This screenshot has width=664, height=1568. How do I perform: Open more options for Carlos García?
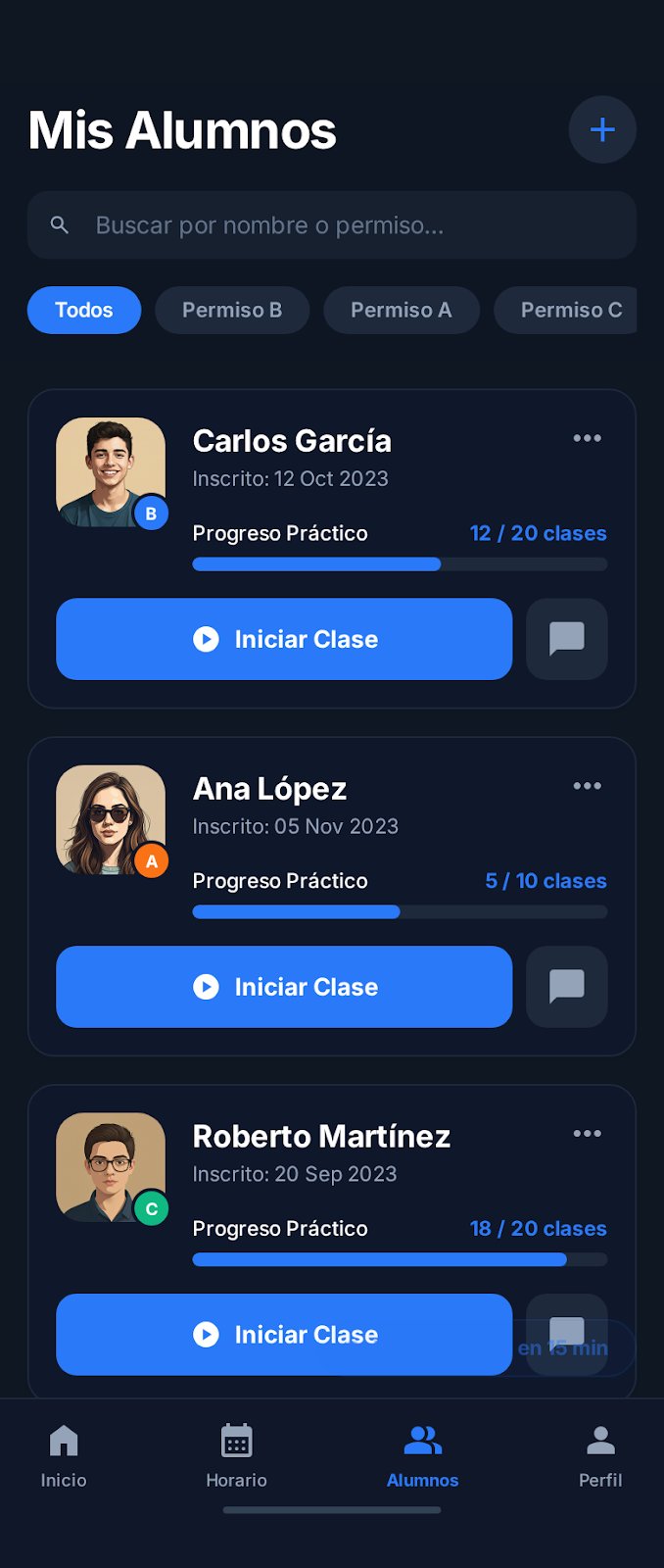pos(587,438)
